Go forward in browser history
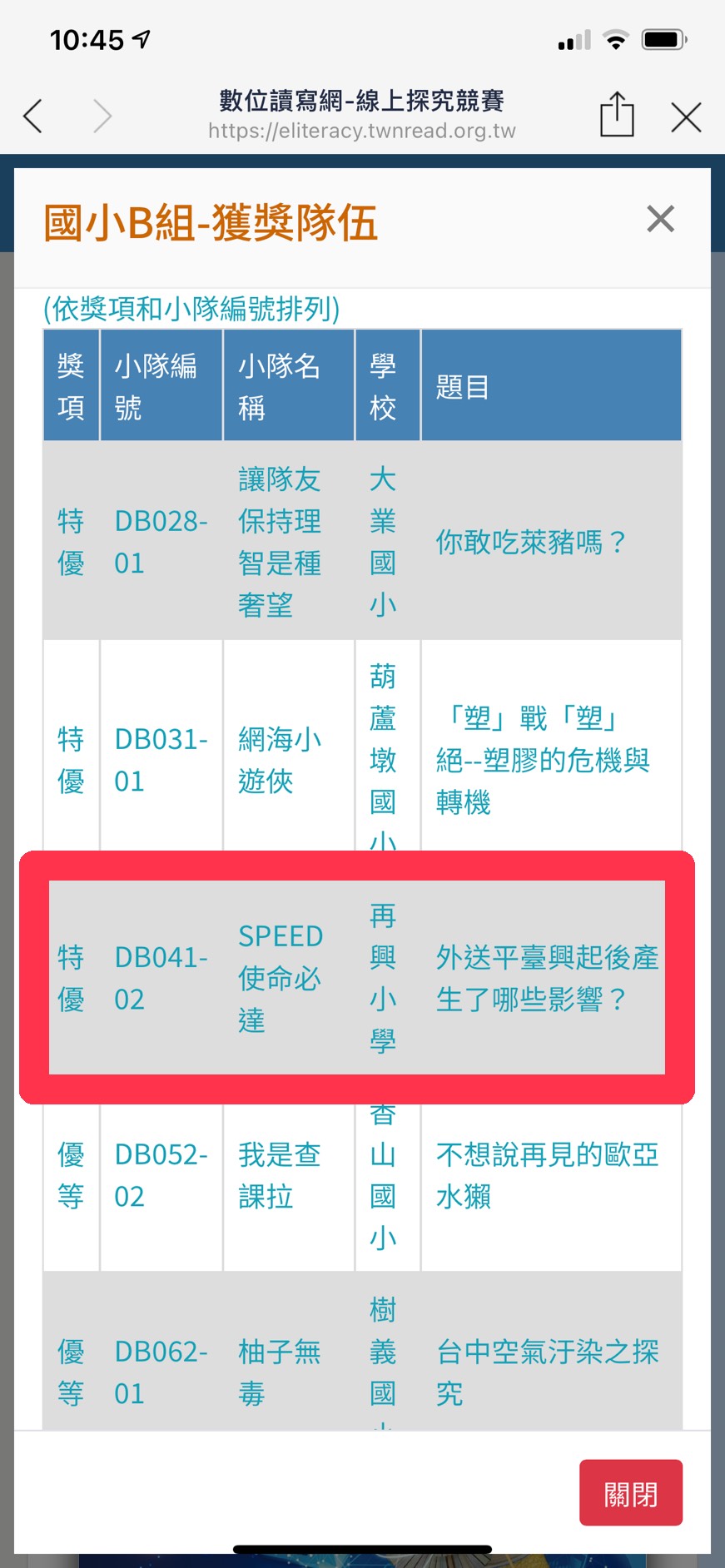The height and width of the screenshot is (1568, 725). tap(102, 116)
